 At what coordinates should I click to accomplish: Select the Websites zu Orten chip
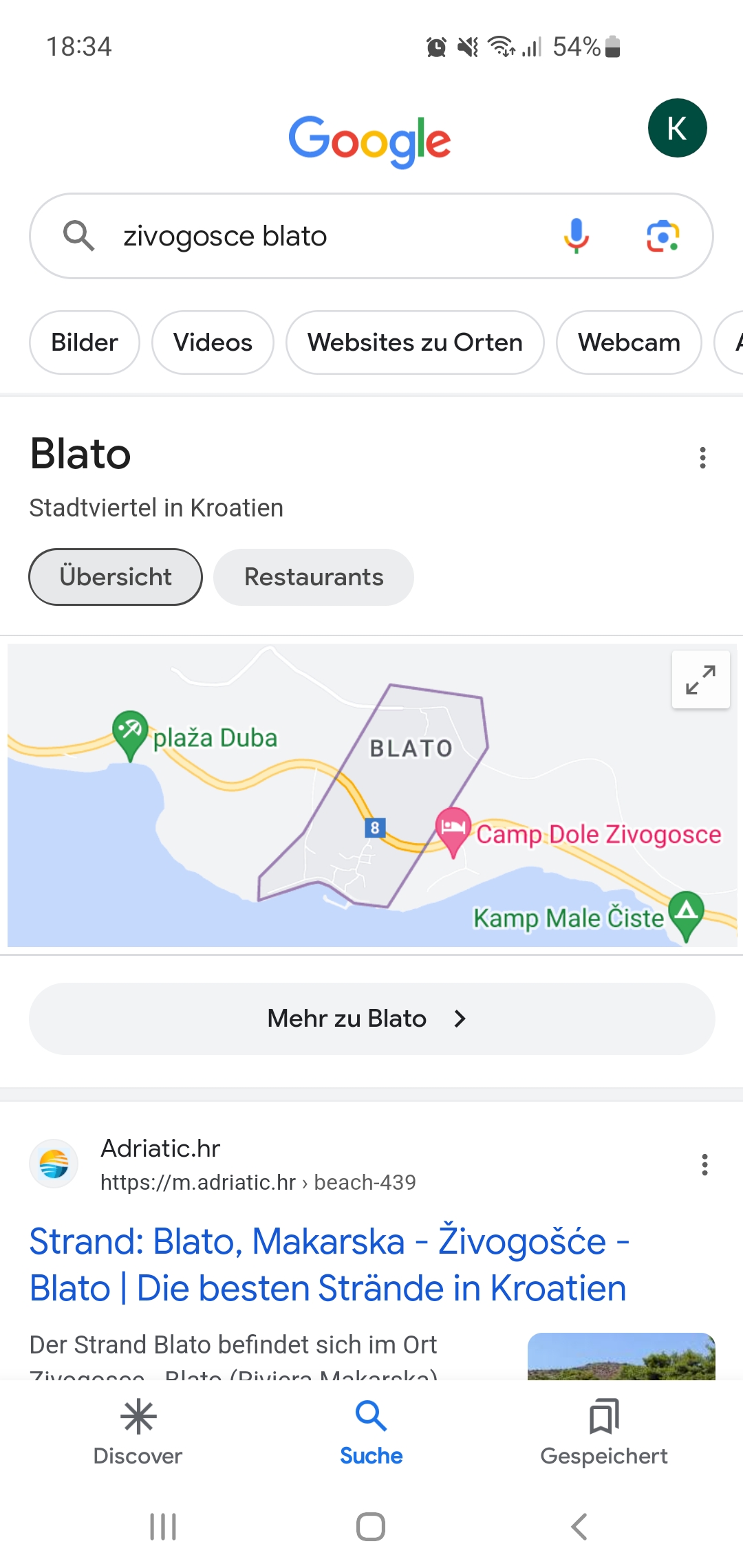[x=415, y=342]
